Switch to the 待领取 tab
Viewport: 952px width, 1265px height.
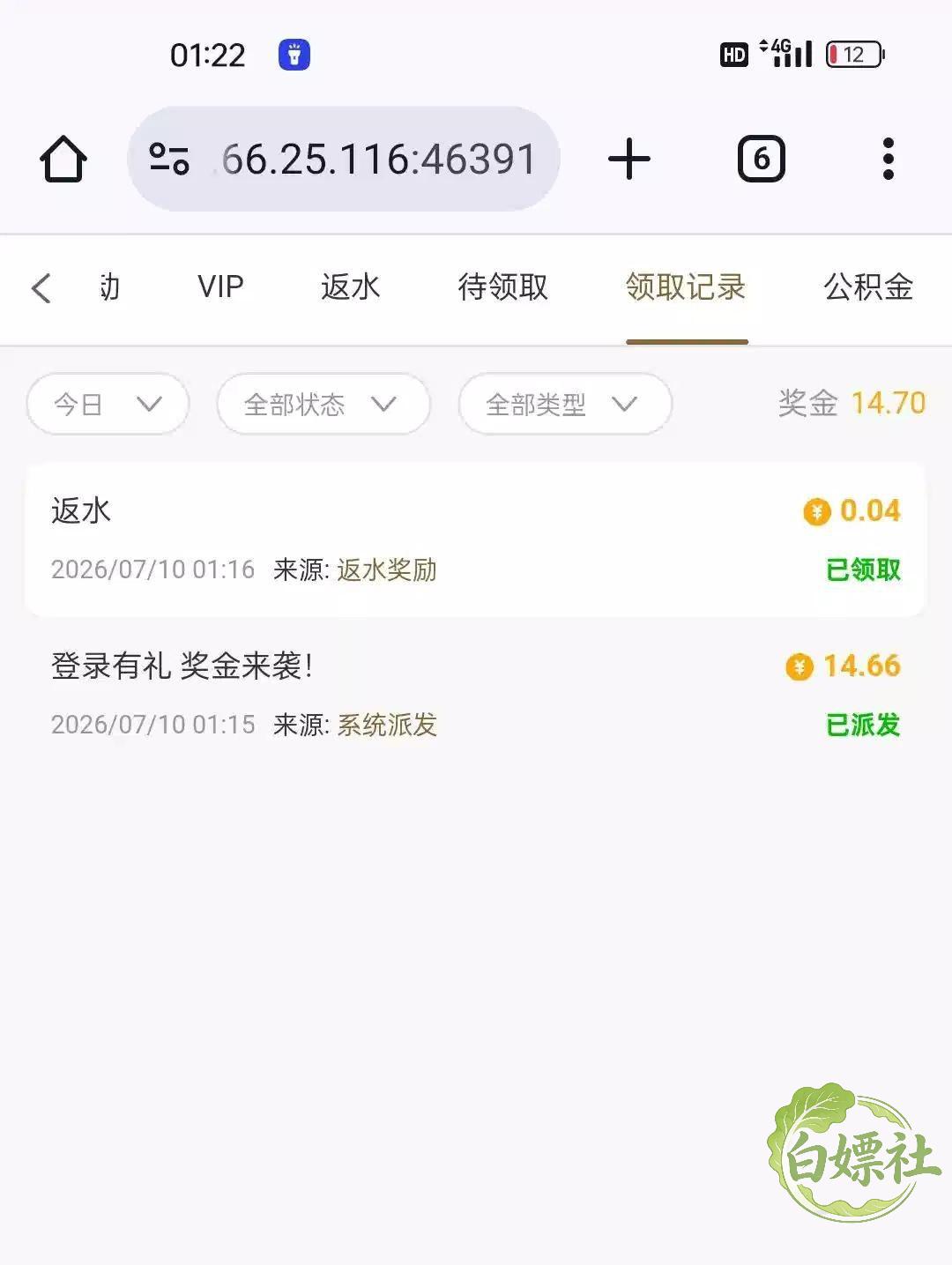pos(503,287)
